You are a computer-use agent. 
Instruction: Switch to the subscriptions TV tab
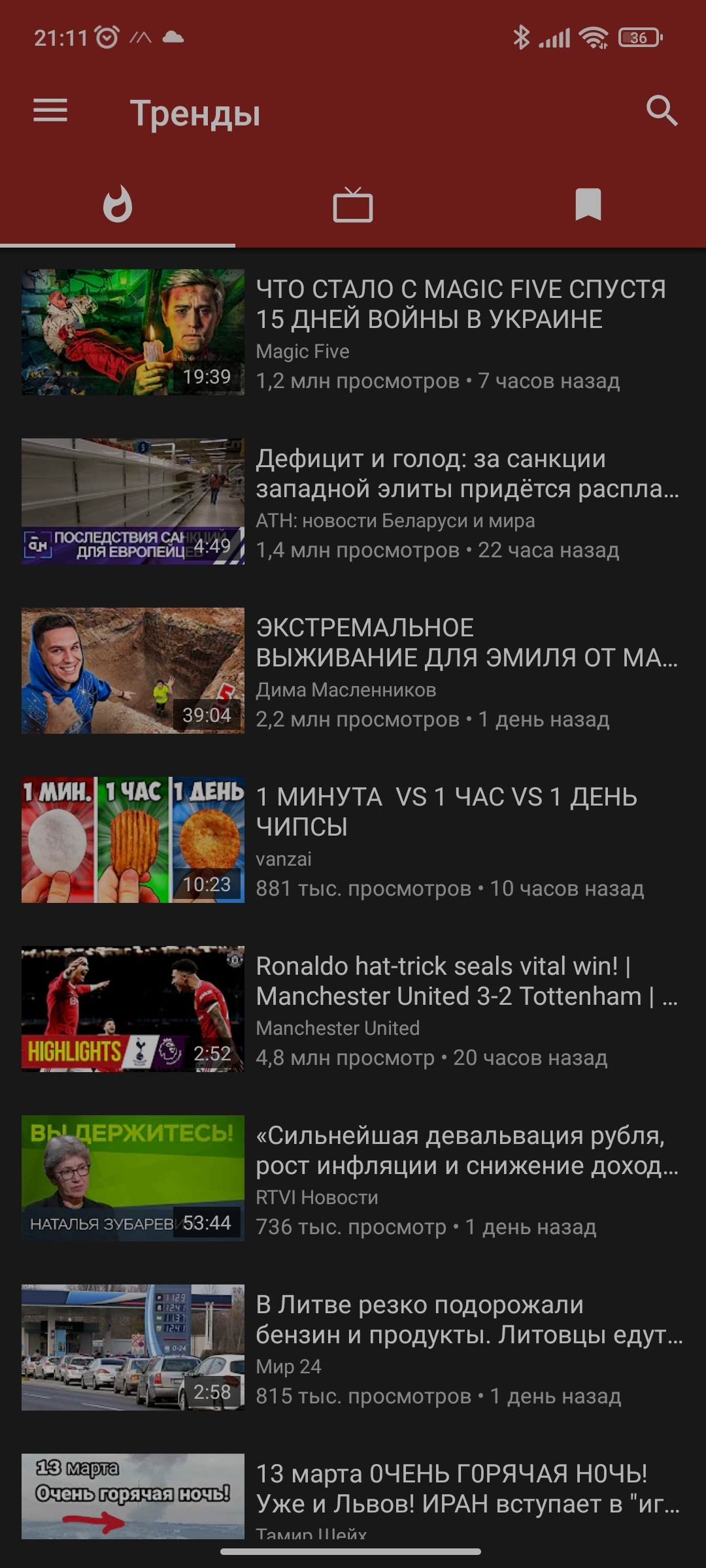coord(353,205)
